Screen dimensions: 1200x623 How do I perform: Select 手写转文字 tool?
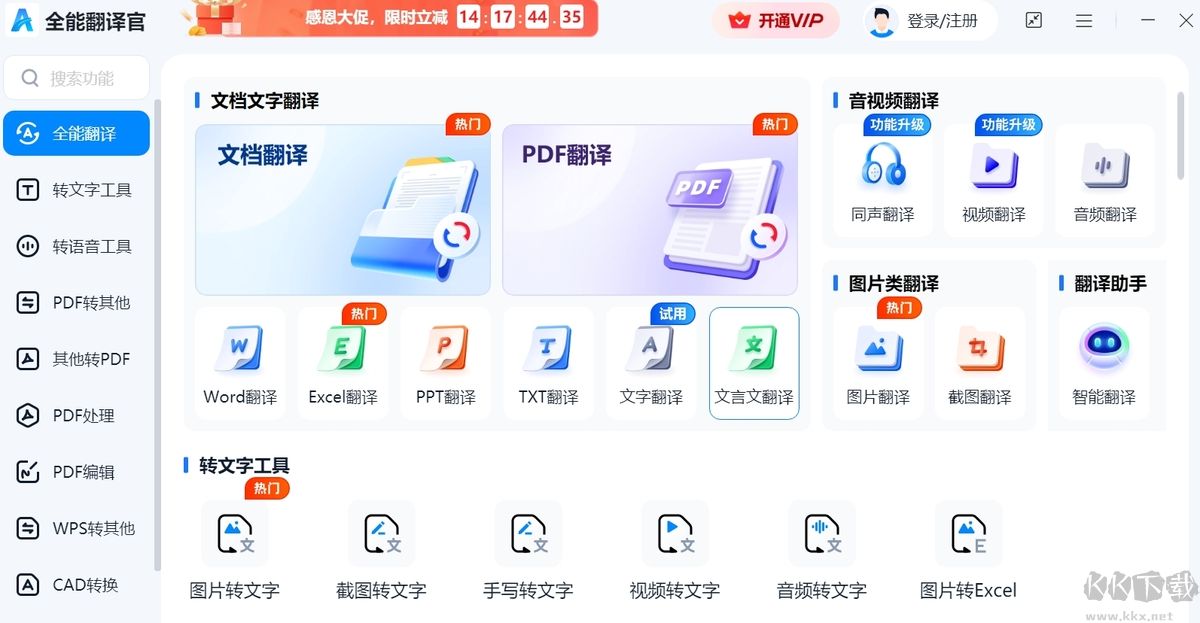pyautogui.click(x=528, y=550)
